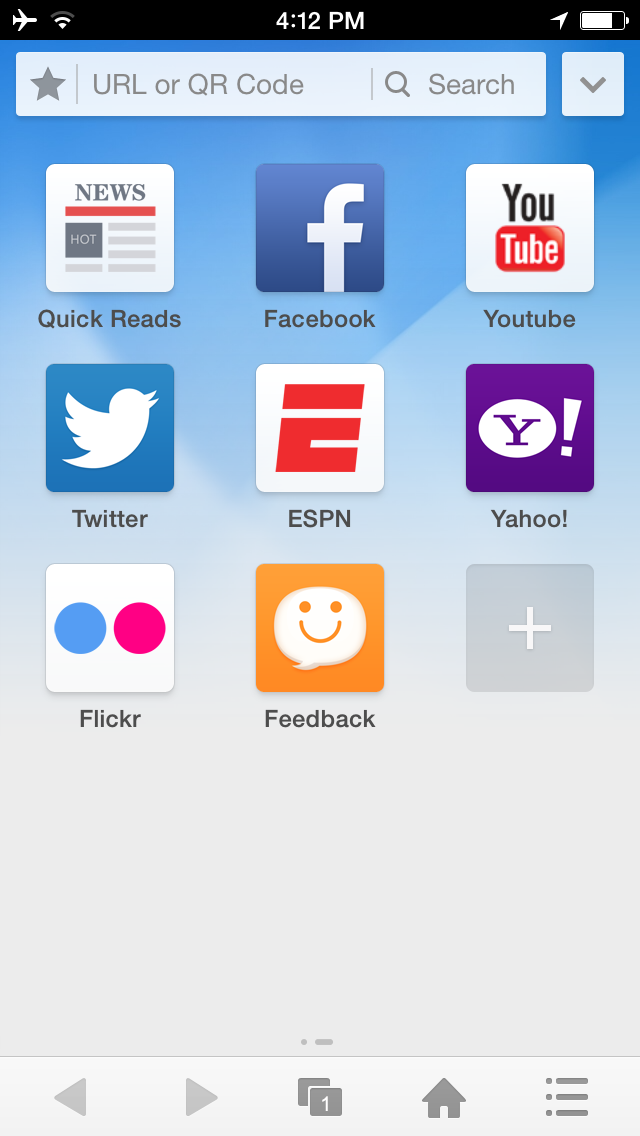Go back with the left arrow
Viewport: 640px width, 1136px height.
70,1097
